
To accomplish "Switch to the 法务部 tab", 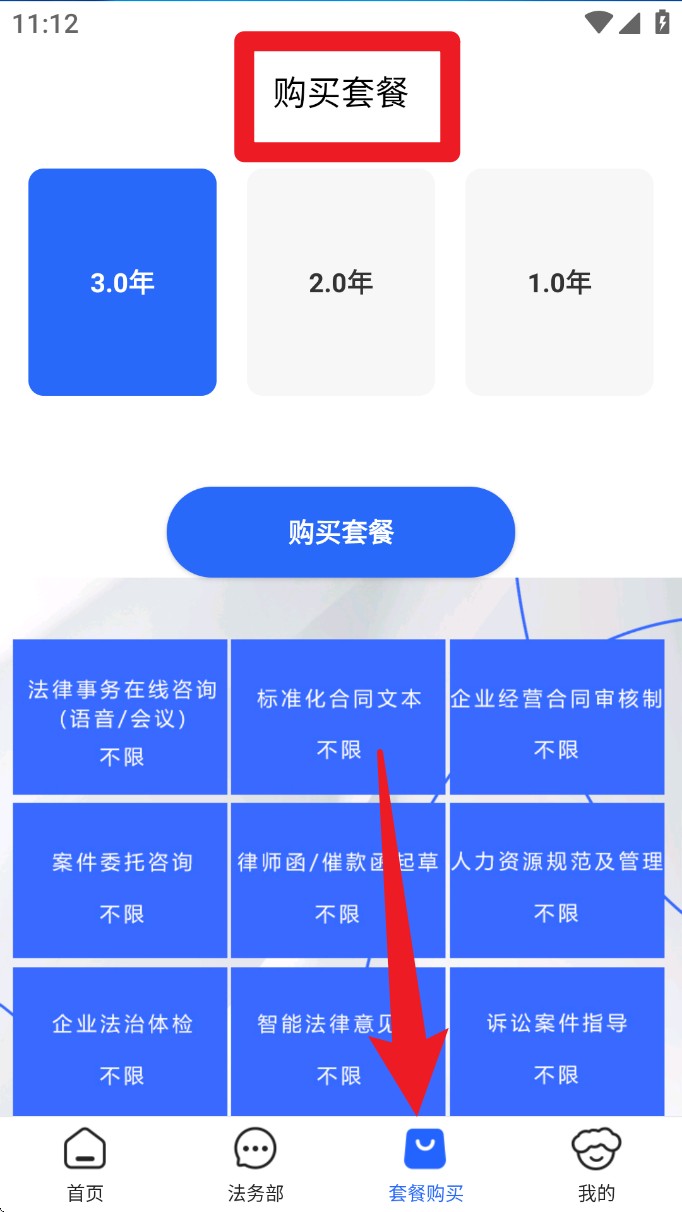I will point(255,1164).
